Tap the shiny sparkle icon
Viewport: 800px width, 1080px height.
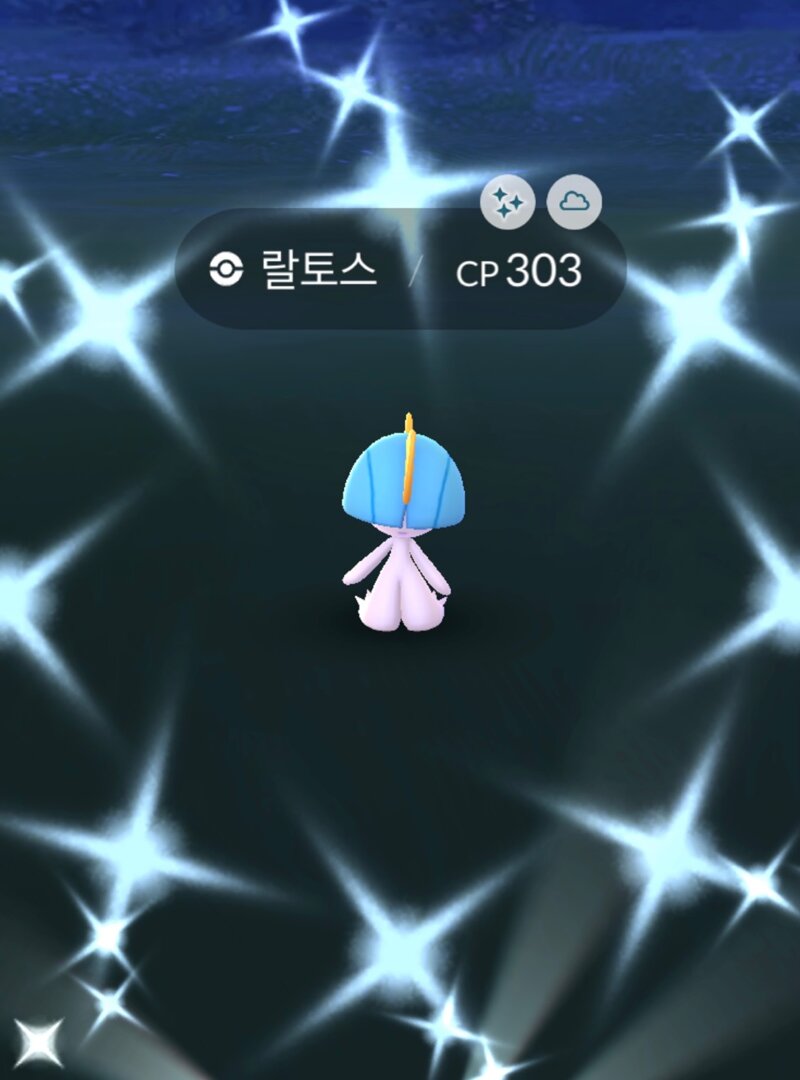[508, 205]
